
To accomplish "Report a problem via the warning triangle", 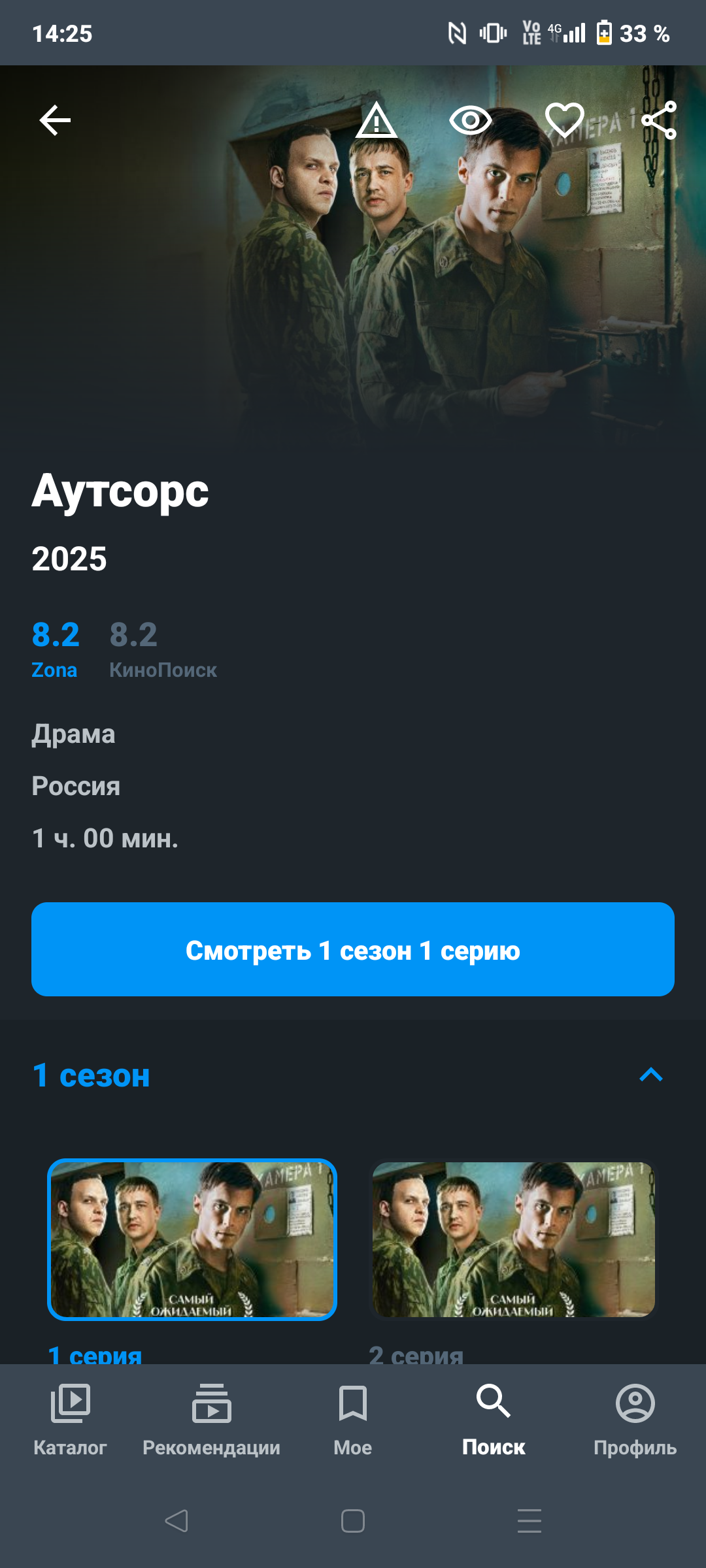I will 376,120.
